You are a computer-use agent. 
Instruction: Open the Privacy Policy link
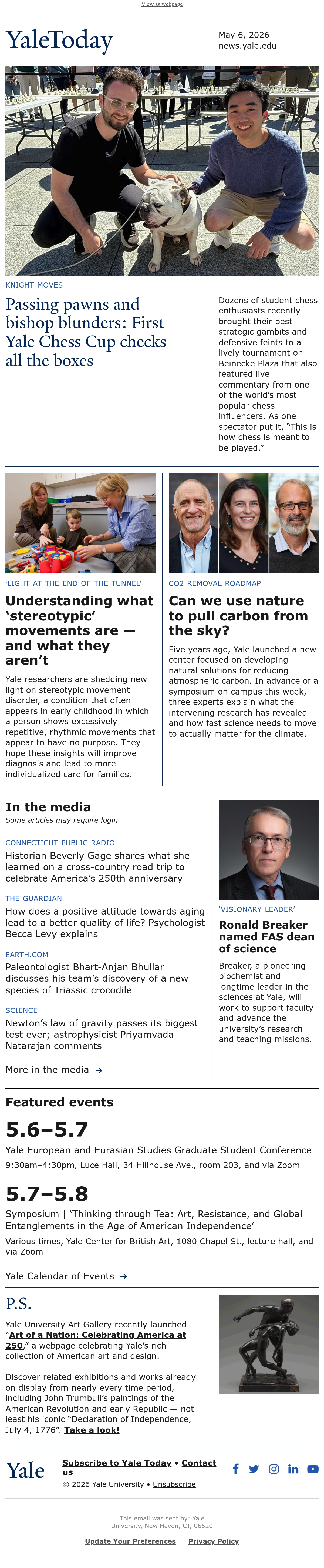(213, 1541)
